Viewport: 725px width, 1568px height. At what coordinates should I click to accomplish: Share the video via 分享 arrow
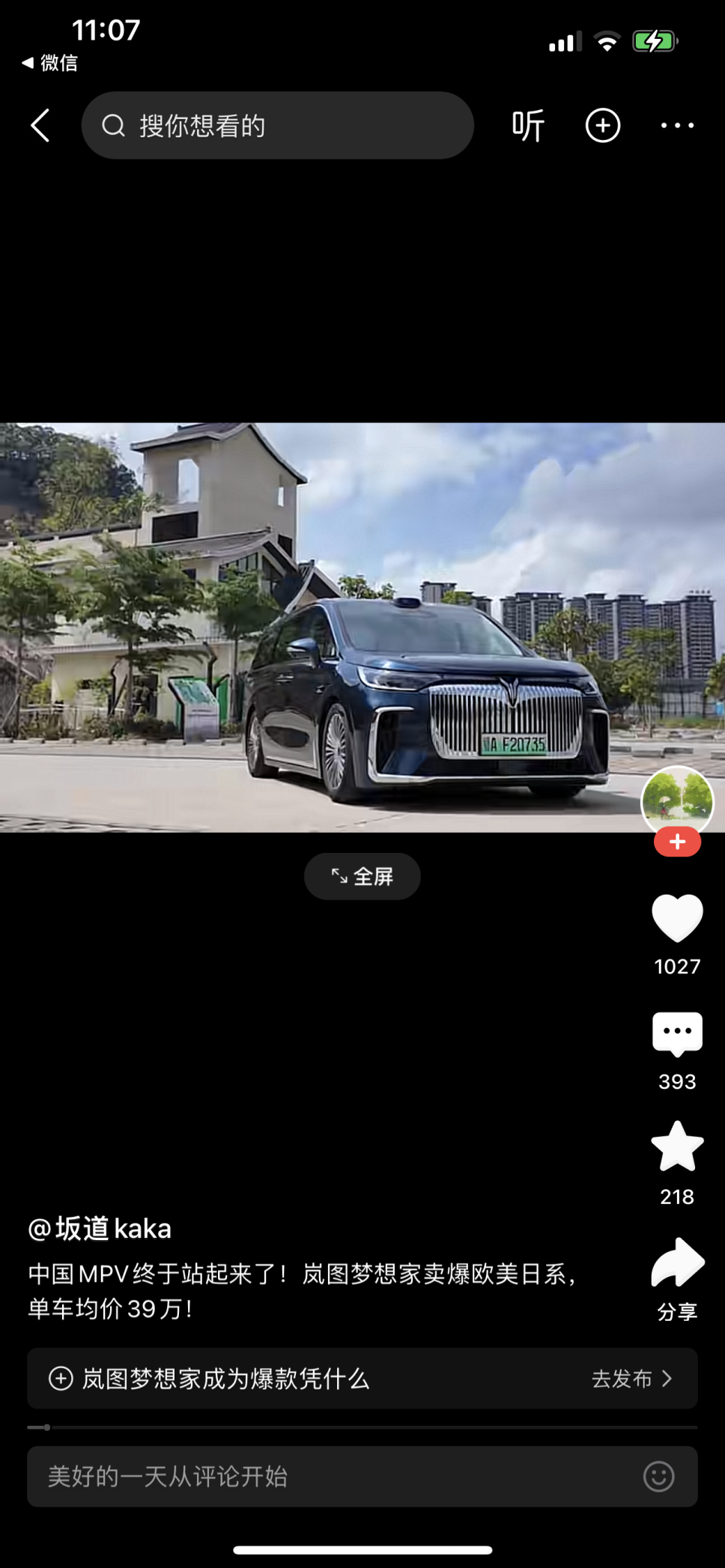tap(677, 1262)
